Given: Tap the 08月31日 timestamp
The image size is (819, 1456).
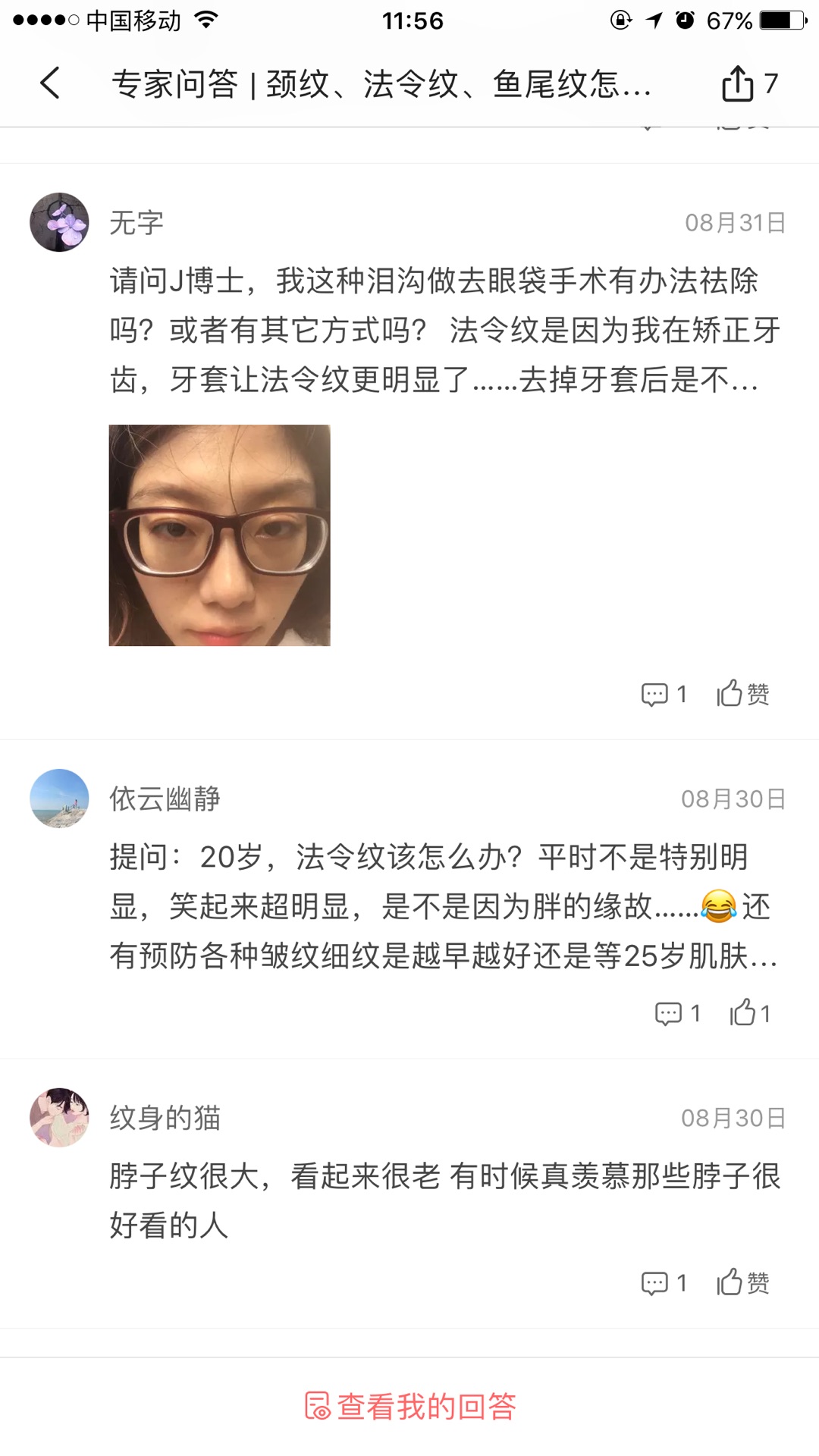Looking at the screenshot, I should [x=734, y=221].
